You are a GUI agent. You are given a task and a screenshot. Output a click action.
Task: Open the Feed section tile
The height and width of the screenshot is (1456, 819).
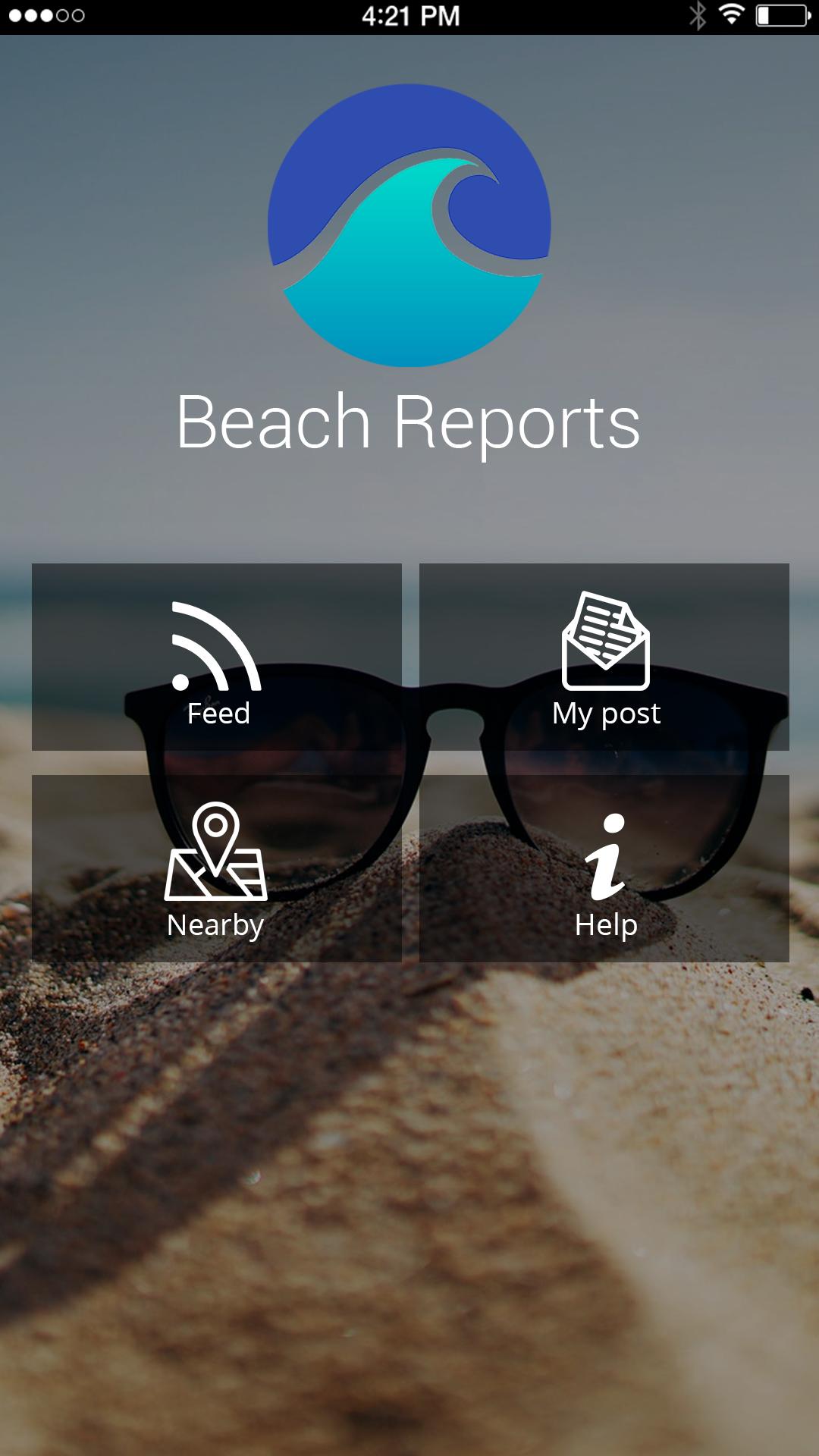tap(216, 657)
